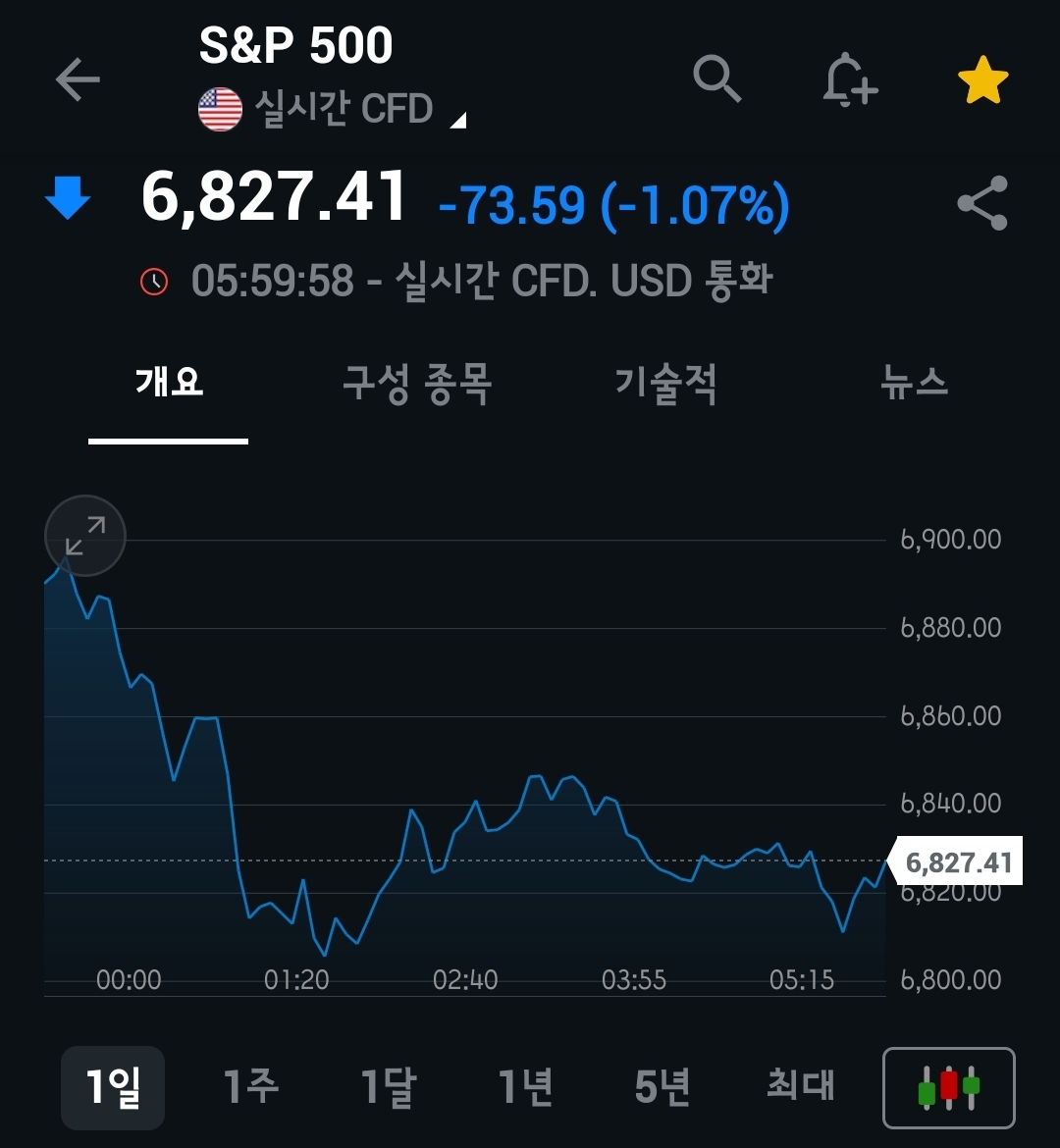Choose the 최대 chart range

(801, 1087)
